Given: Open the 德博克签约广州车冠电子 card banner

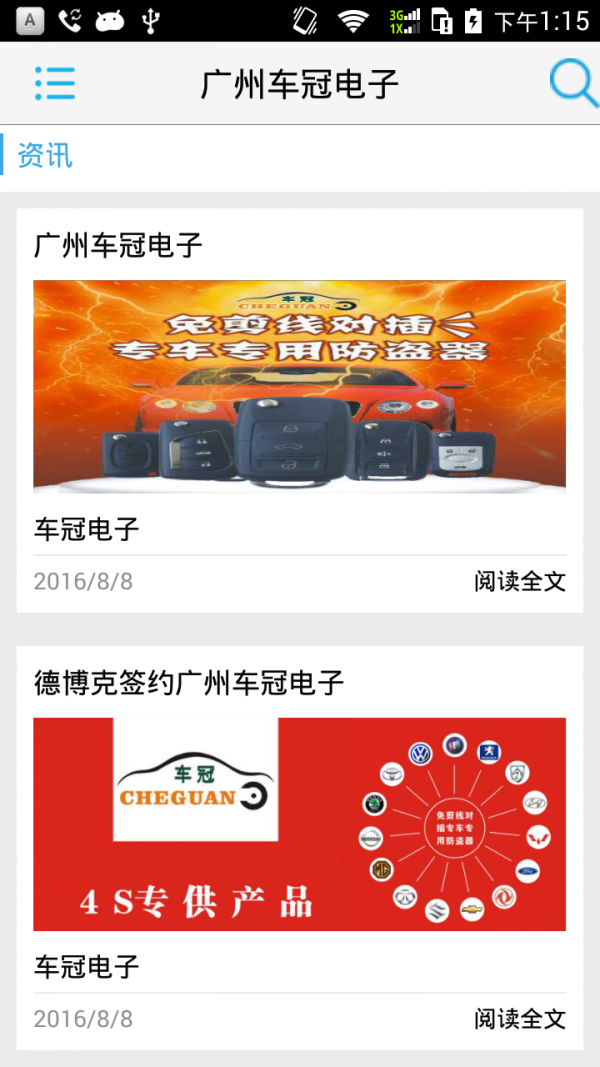Looking at the screenshot, I should coord(299,824).
